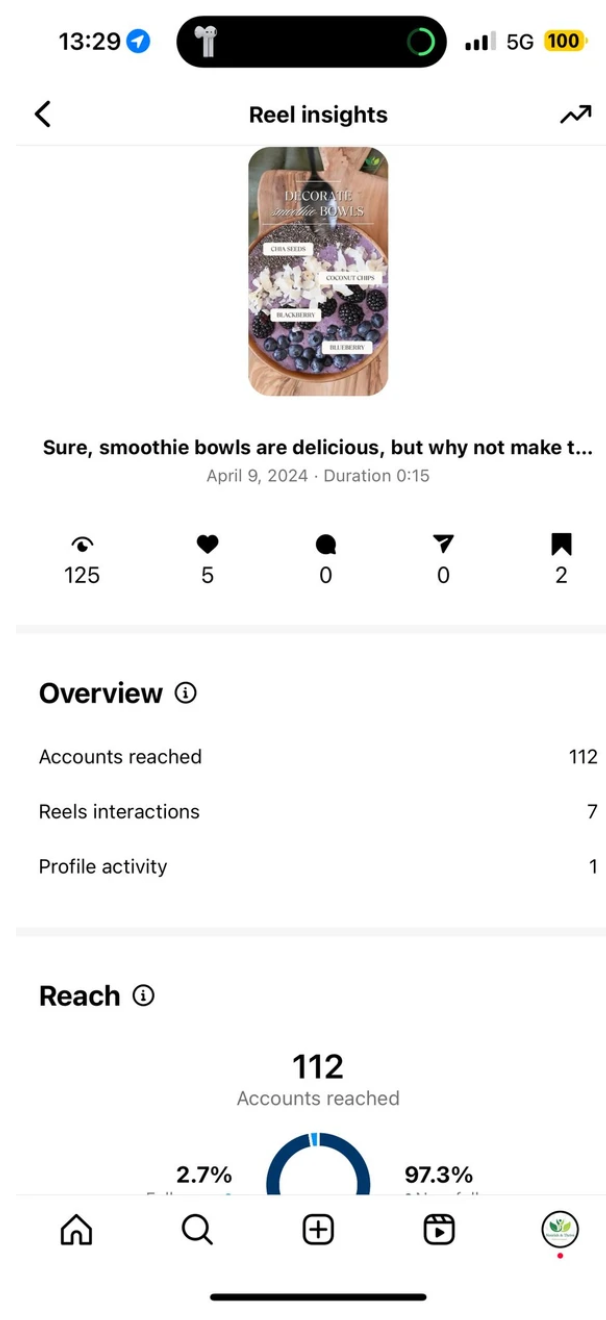This screenshot has width=606, height=1320.
Task: Open the smoothie bowl reel thumbnail
Action: tap(318, 271)
